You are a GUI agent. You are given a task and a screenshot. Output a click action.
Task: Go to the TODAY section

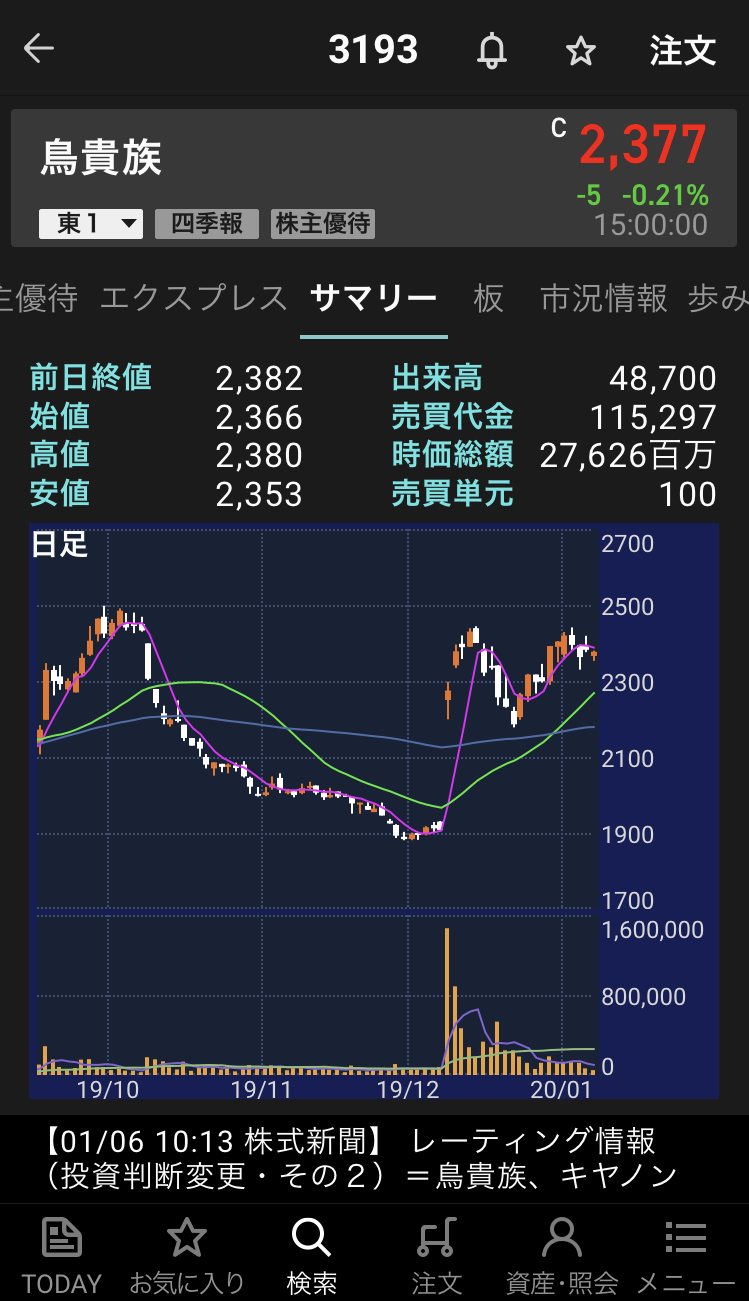click(x=62, y=1254)
